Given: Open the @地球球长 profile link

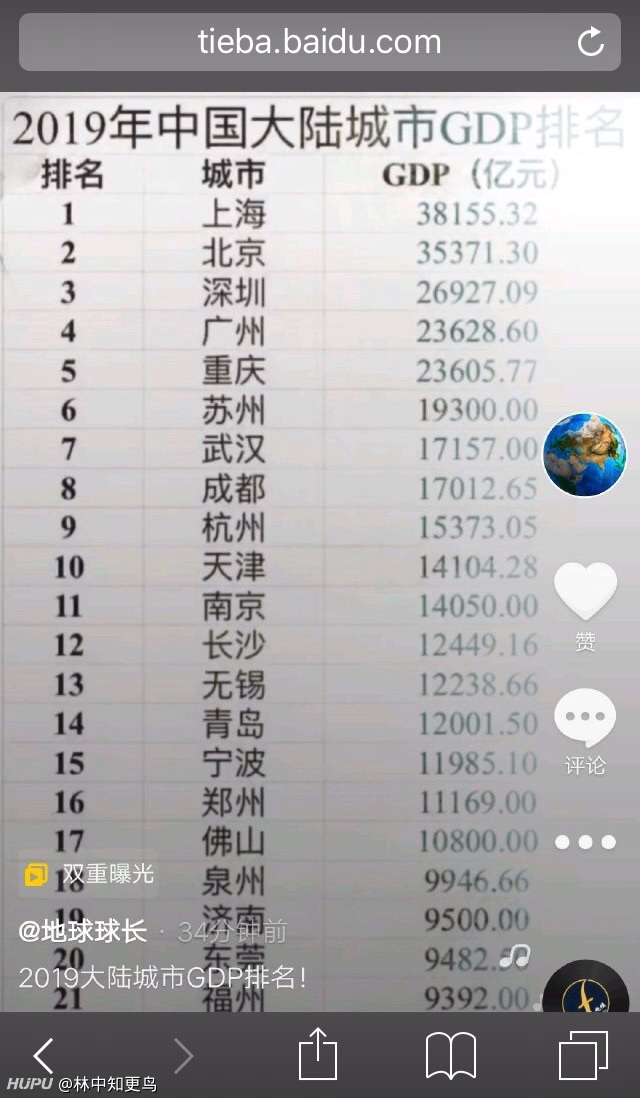Looking at the screenshot, I should coord(83,931).
